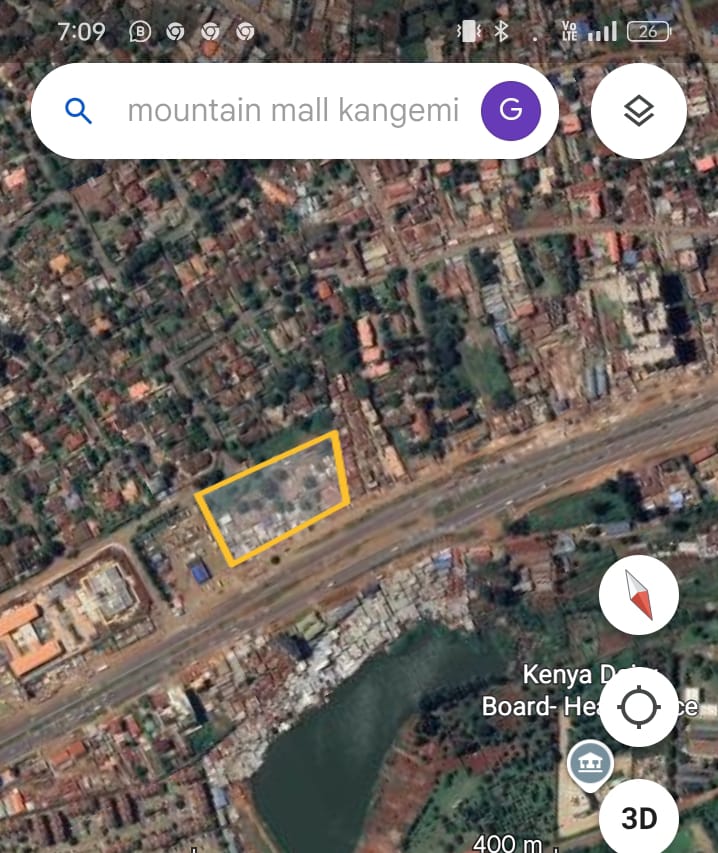The width and height of the screenshot is (718, 853).
Task: Open the G account profile avatar
Action: (x=510, y=110)
